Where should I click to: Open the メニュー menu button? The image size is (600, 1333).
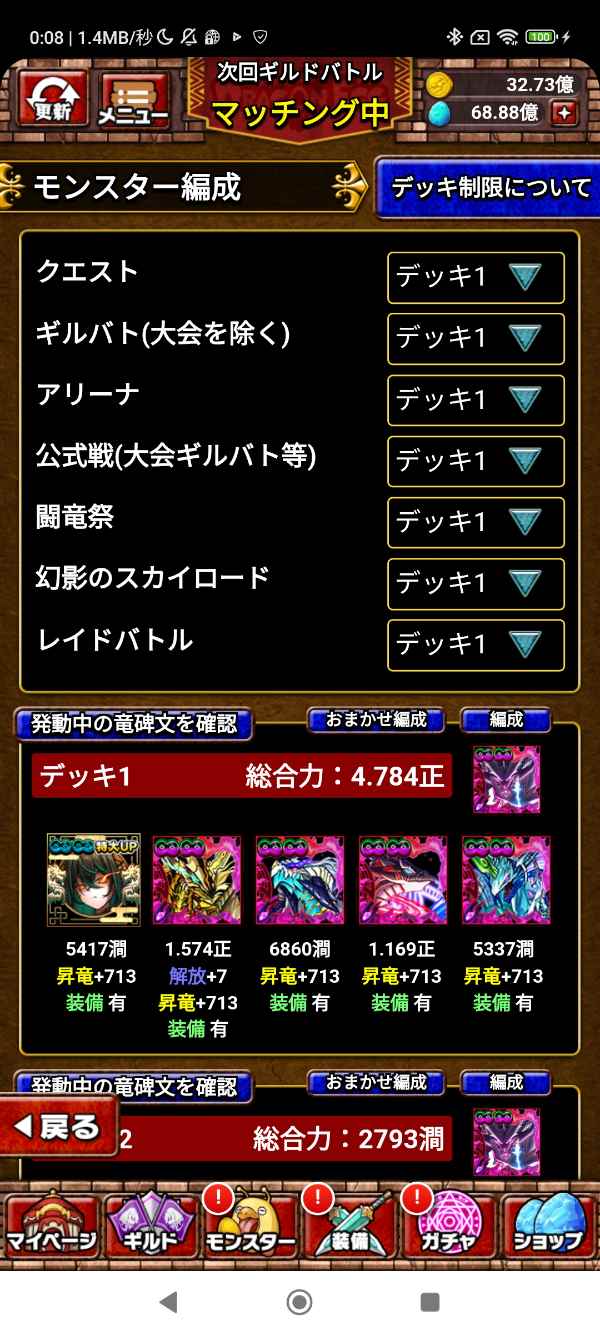pyautogui.click(x=134, y=100)
